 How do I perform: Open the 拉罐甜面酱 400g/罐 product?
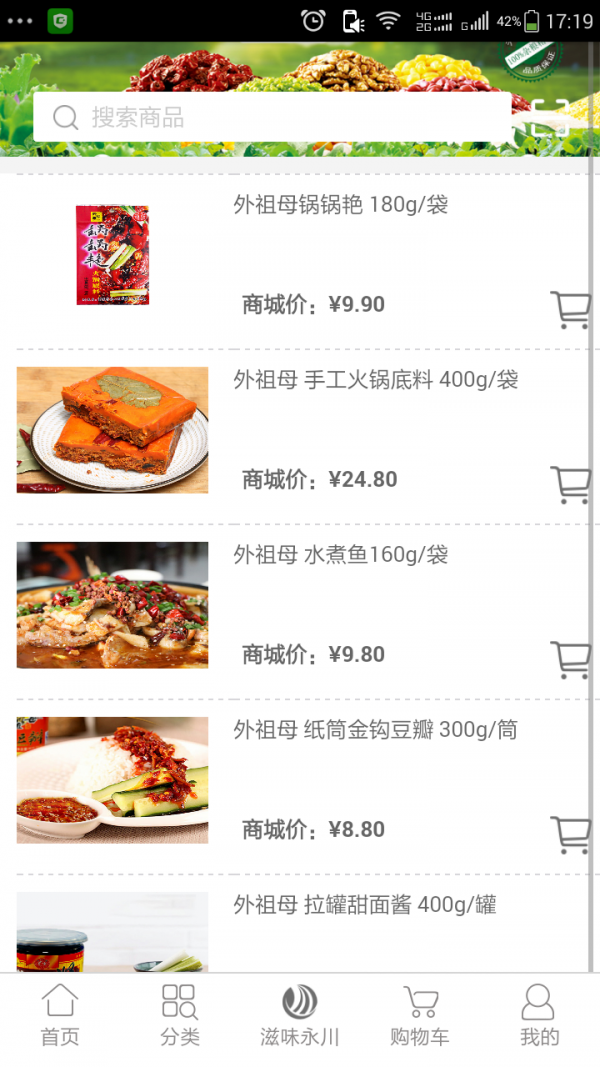pos(365,905)
